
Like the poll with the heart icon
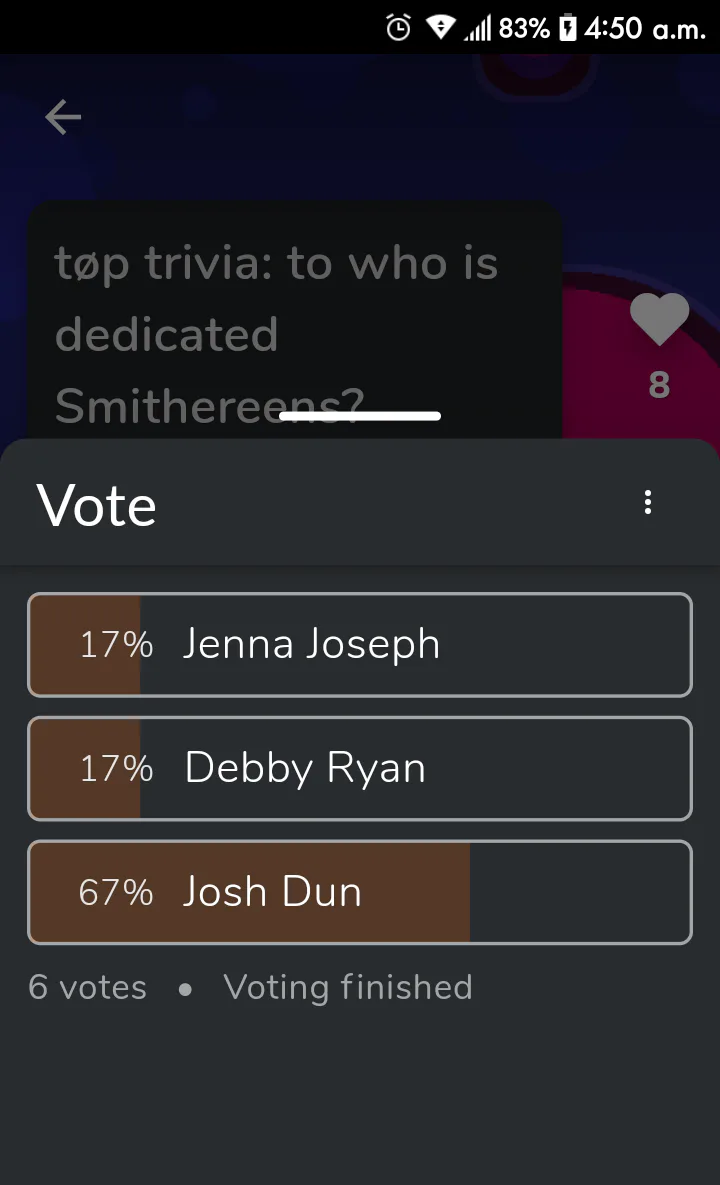tap(659, 319)
